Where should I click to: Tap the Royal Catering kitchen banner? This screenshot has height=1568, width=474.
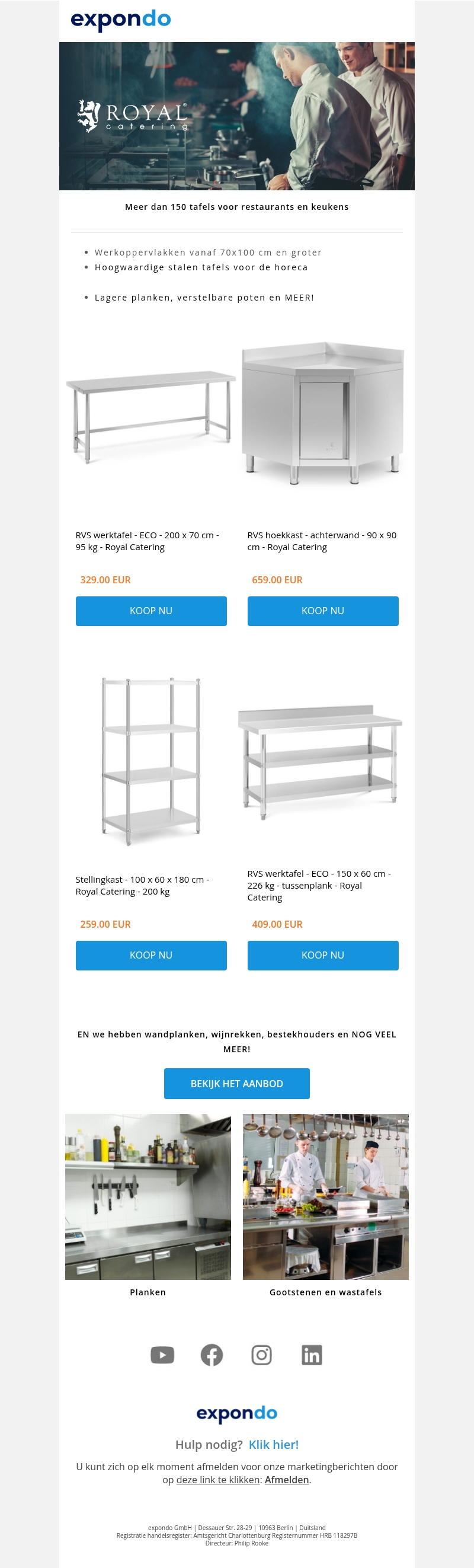tap(236, 116)
